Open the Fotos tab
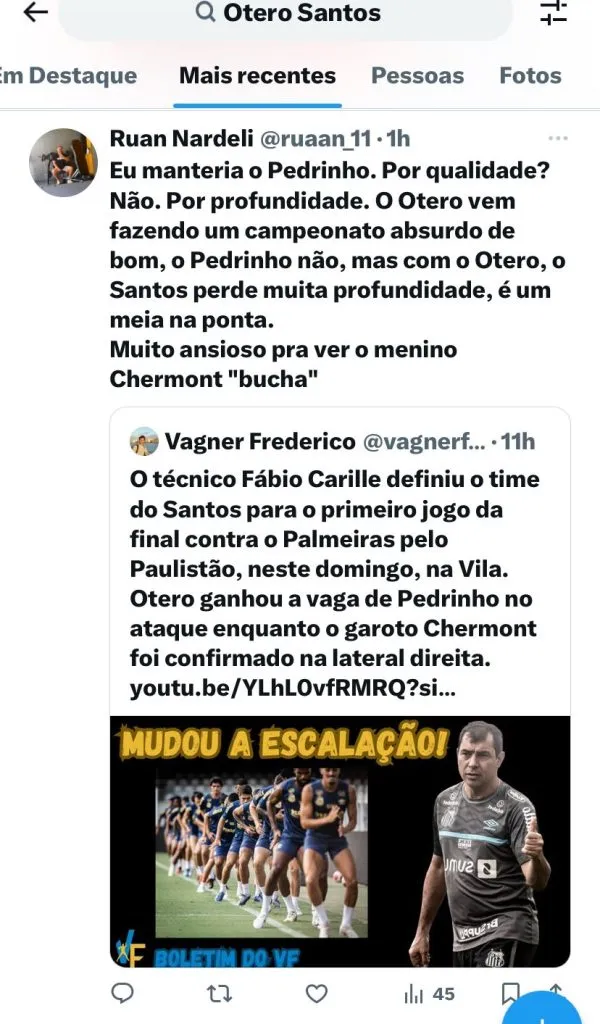The height and width of the screenshot is (1024, 600). click(x=530, y=76)
